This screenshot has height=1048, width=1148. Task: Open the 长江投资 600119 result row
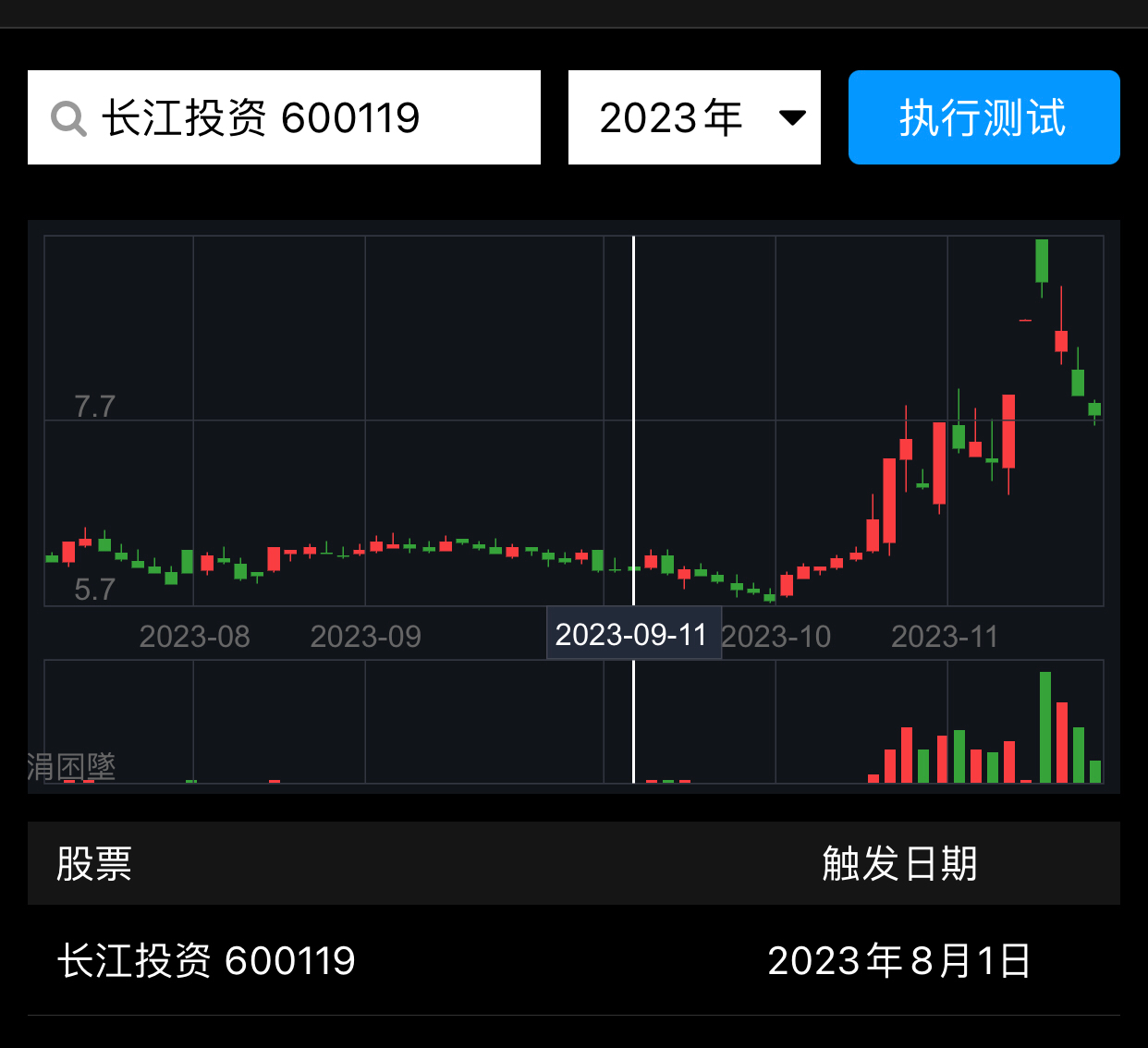[x=573, y=960]
